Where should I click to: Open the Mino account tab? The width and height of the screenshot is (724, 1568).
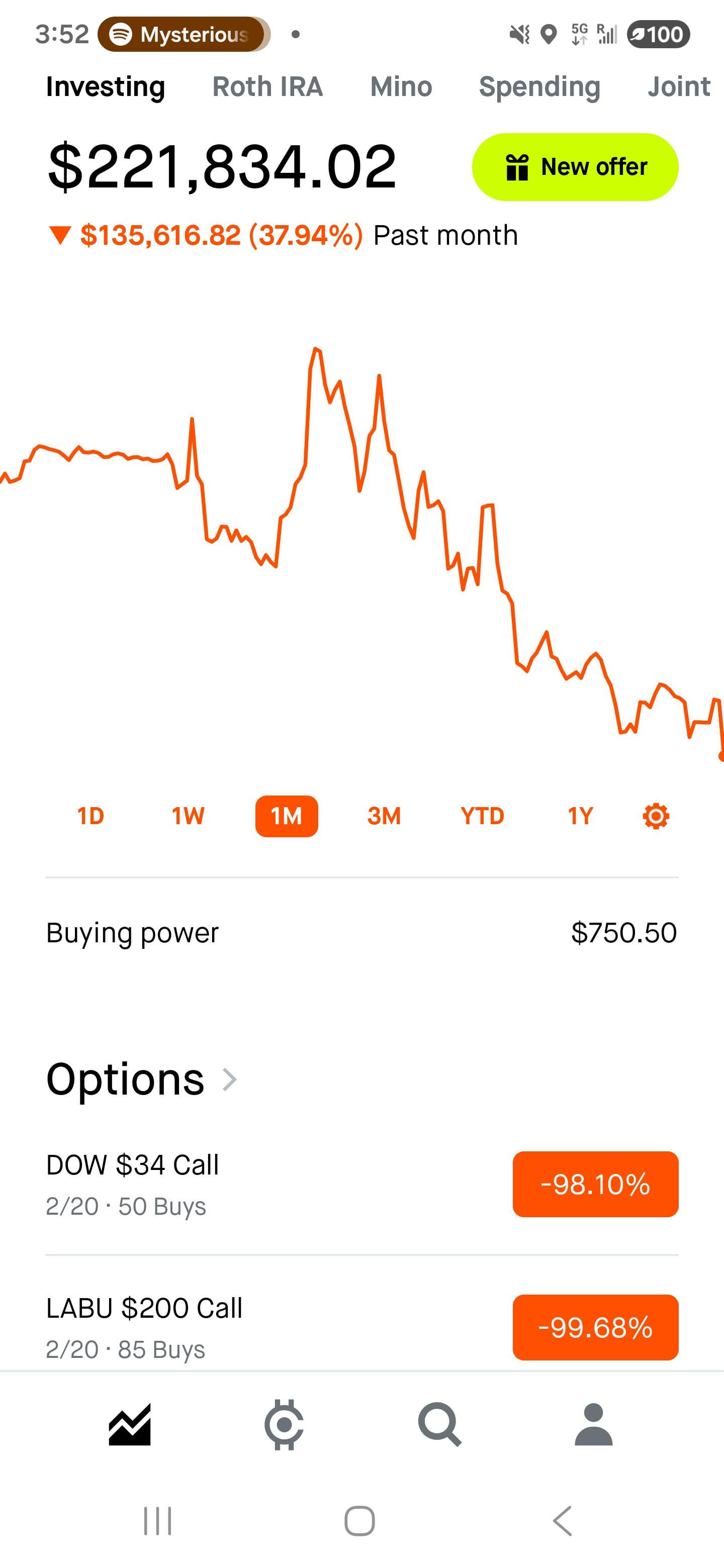pyautogui.click(x=401, y=86)
